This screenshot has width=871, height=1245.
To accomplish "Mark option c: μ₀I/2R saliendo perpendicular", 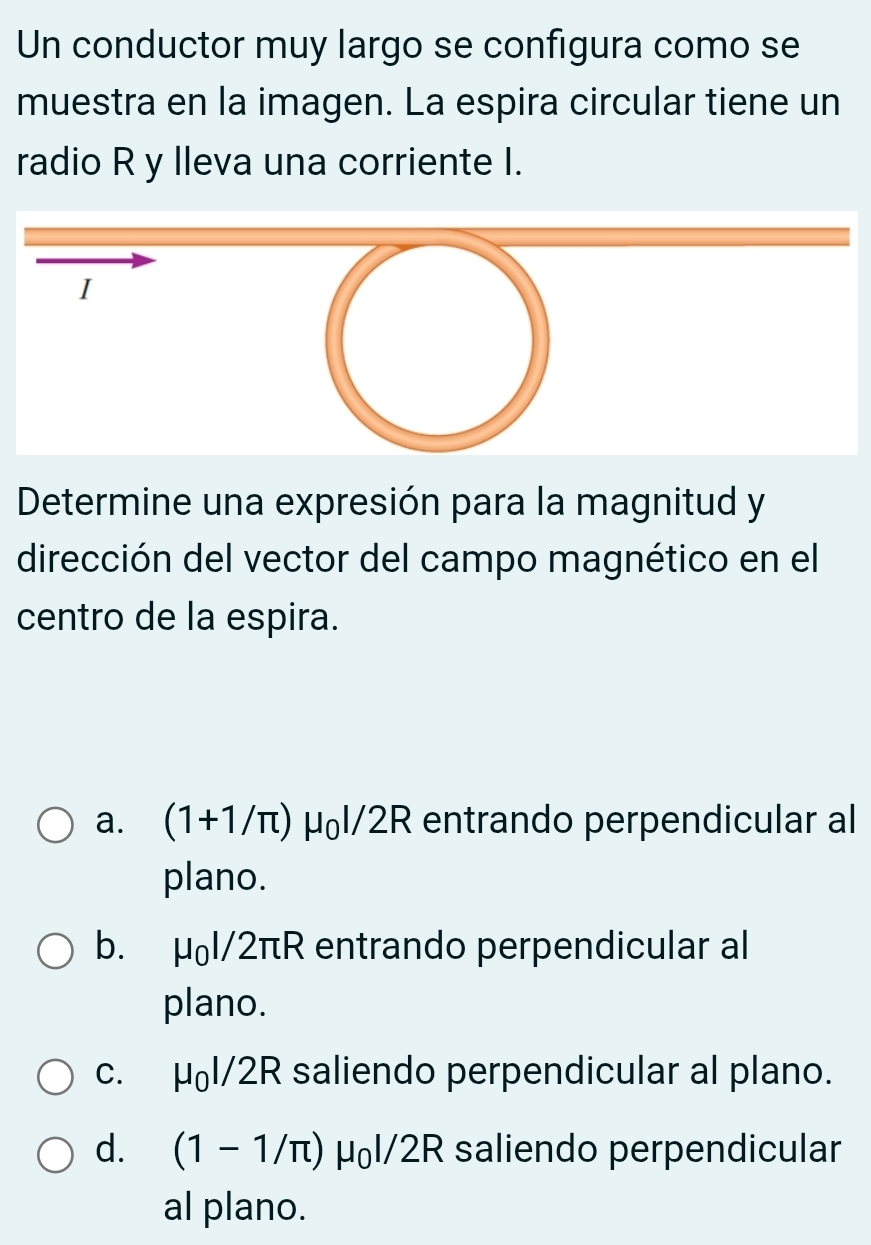I will coord(57,1075).
